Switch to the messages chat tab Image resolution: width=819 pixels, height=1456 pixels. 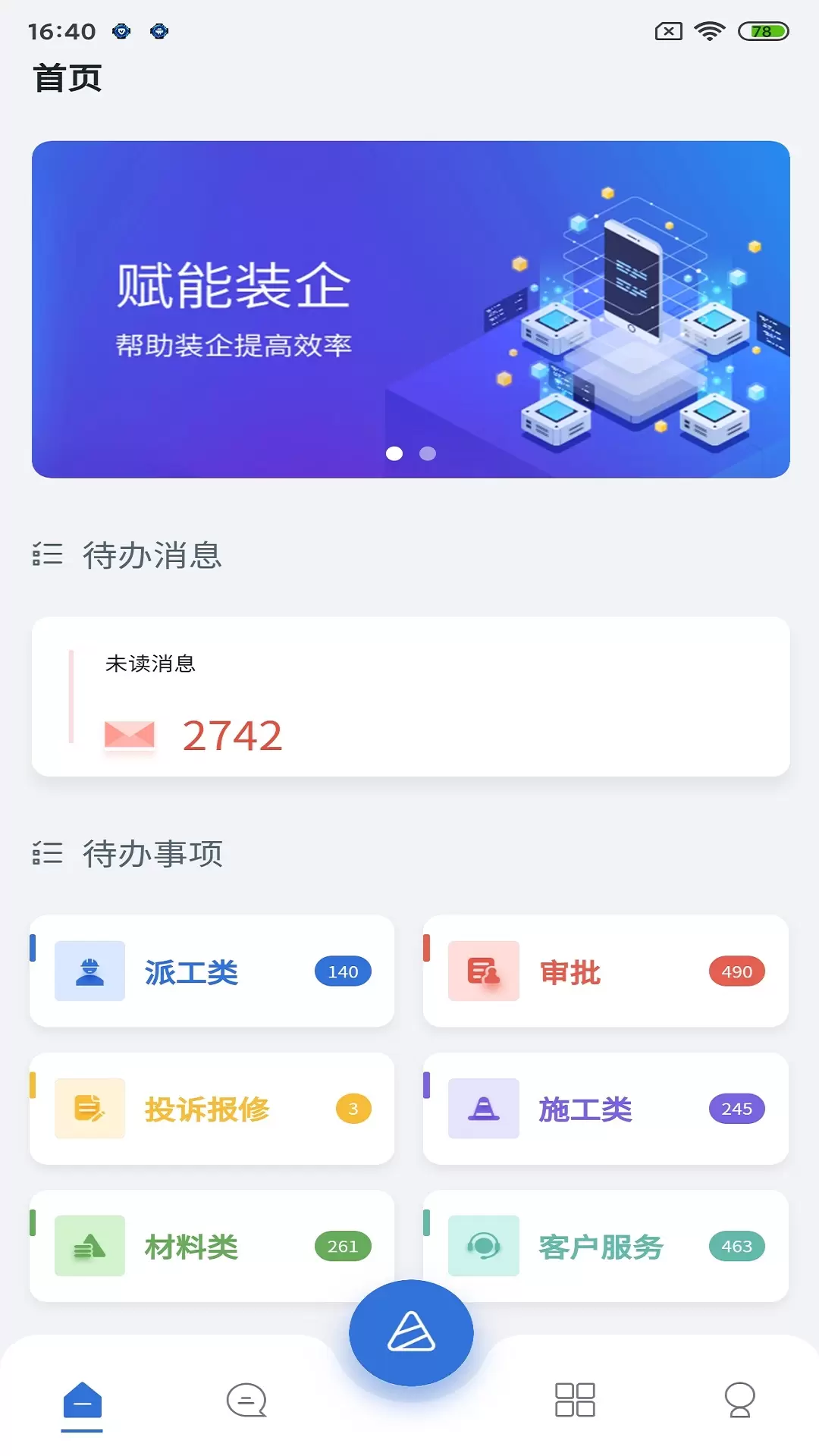click(246, 1401)
